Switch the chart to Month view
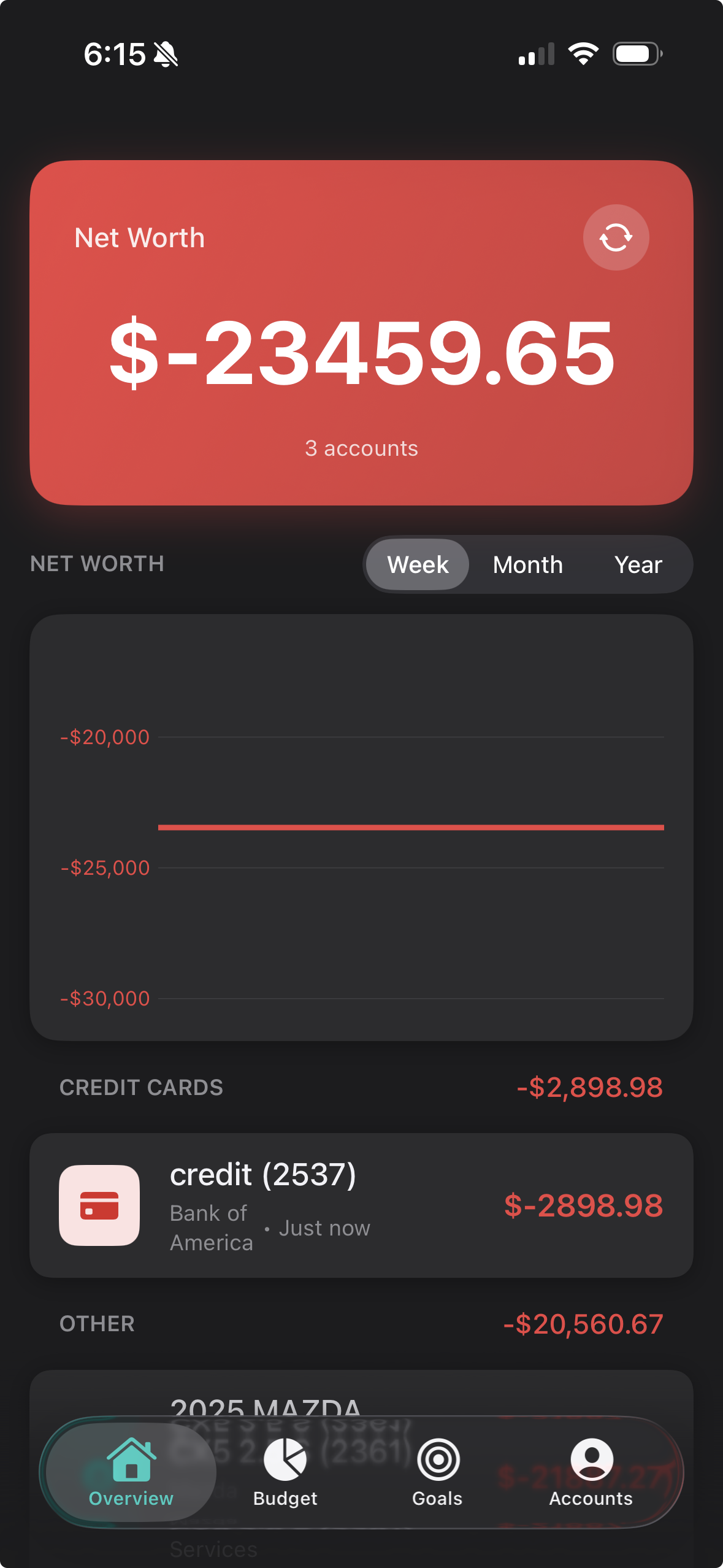Screen dimensions: 723x1568 527,564
